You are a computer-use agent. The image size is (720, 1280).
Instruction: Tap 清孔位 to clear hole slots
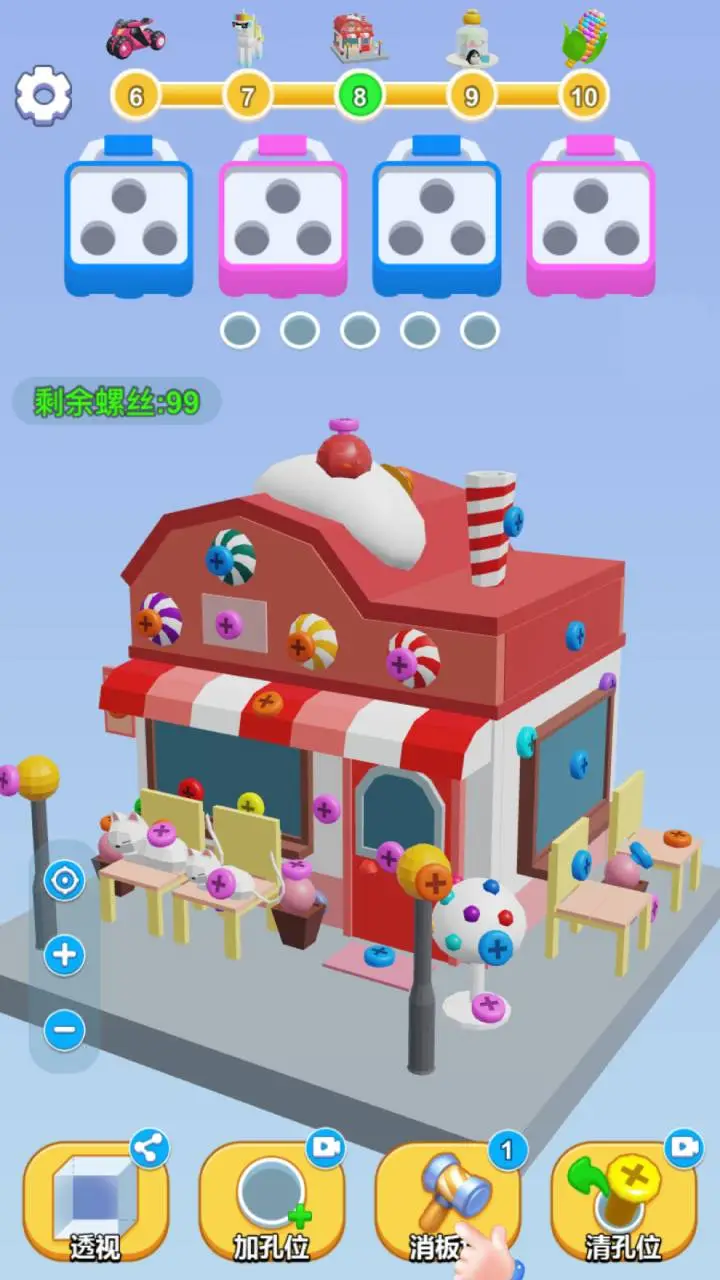(x=624, y=1202)
